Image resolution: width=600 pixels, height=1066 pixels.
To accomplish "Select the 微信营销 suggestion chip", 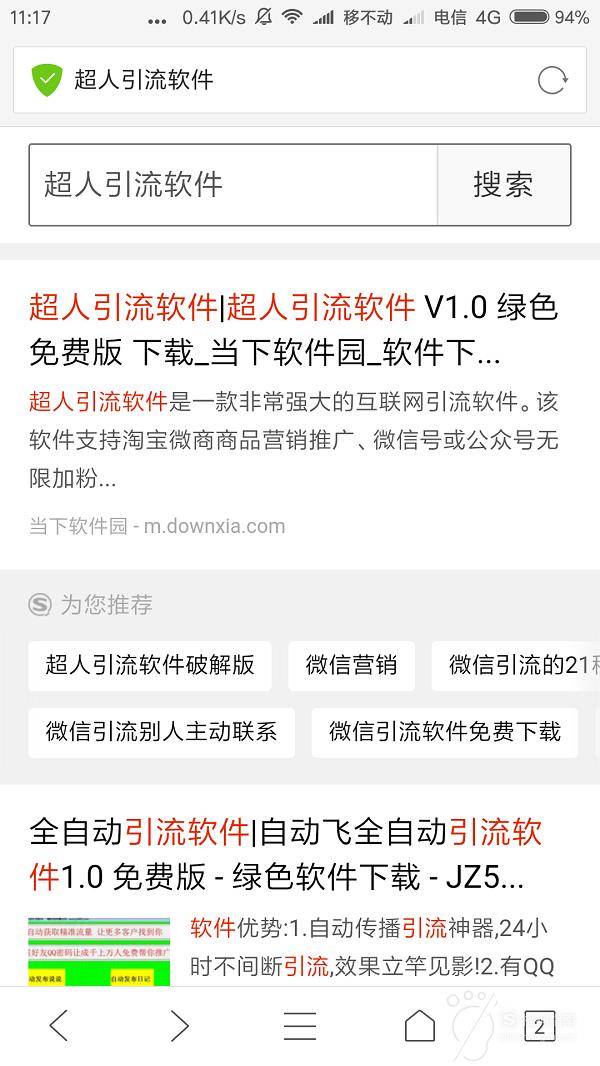I will click(351, 666).
